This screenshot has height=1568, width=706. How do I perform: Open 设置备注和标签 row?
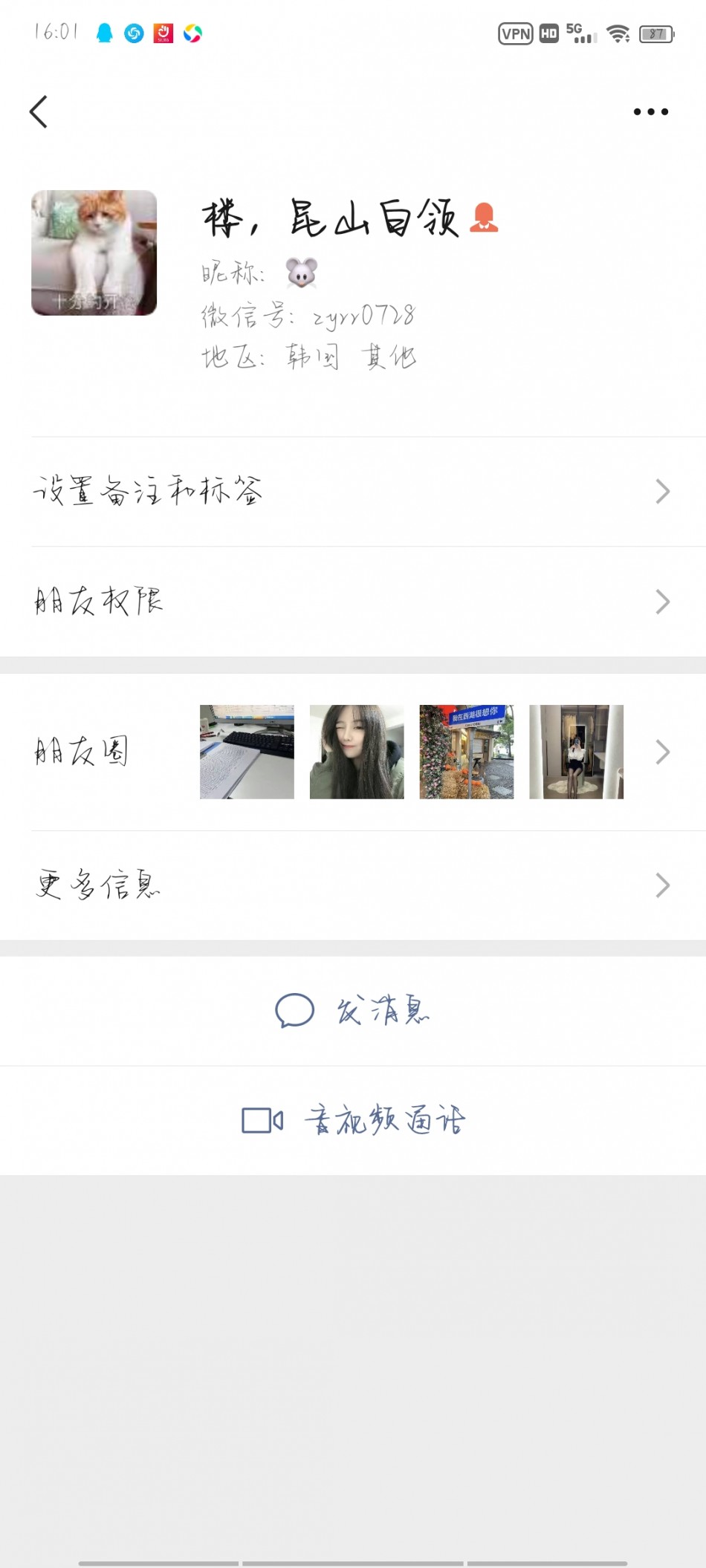(x=353, y=492)
